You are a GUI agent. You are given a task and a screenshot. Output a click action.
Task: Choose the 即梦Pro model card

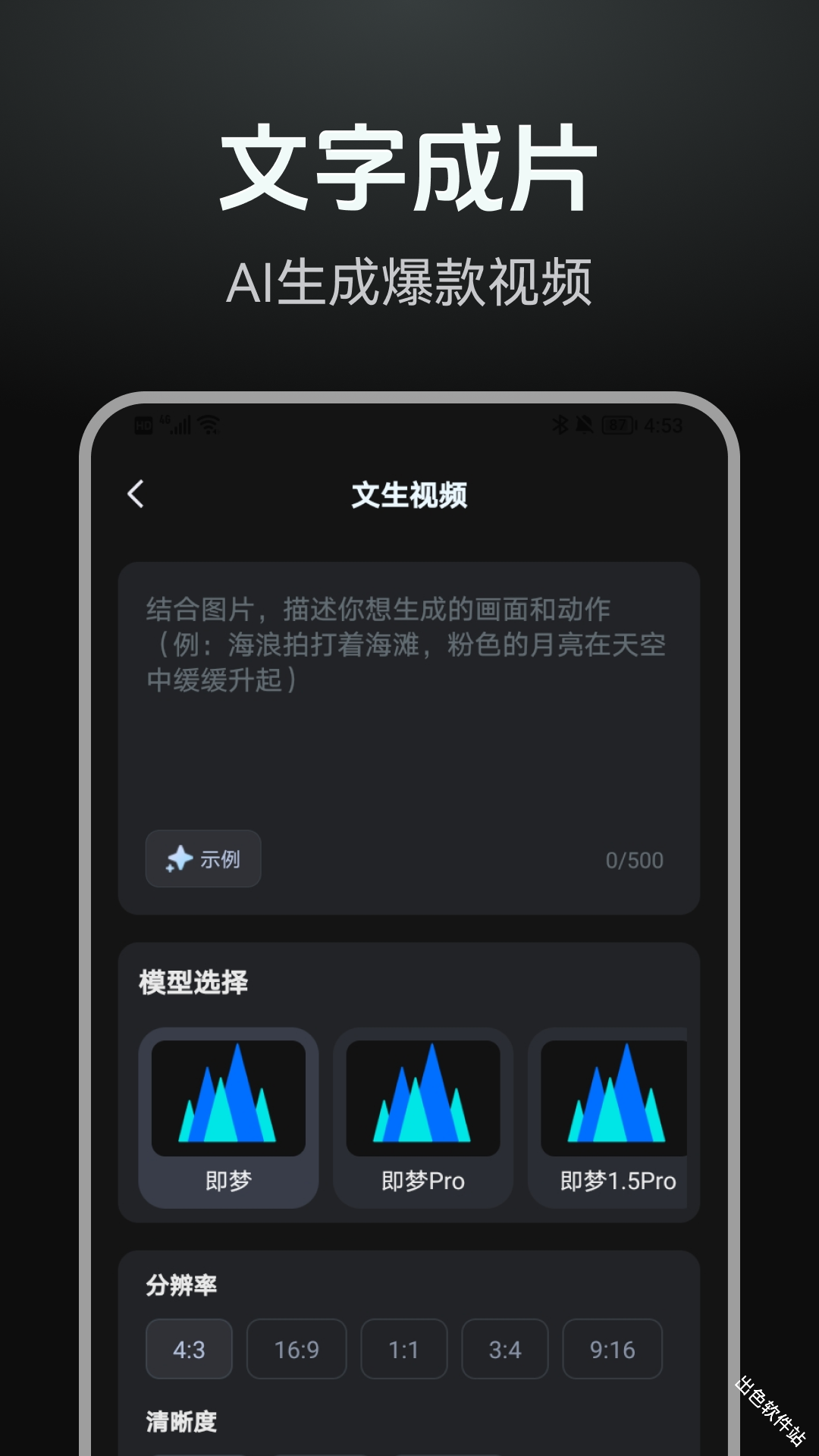click(x=422, y=1116)
